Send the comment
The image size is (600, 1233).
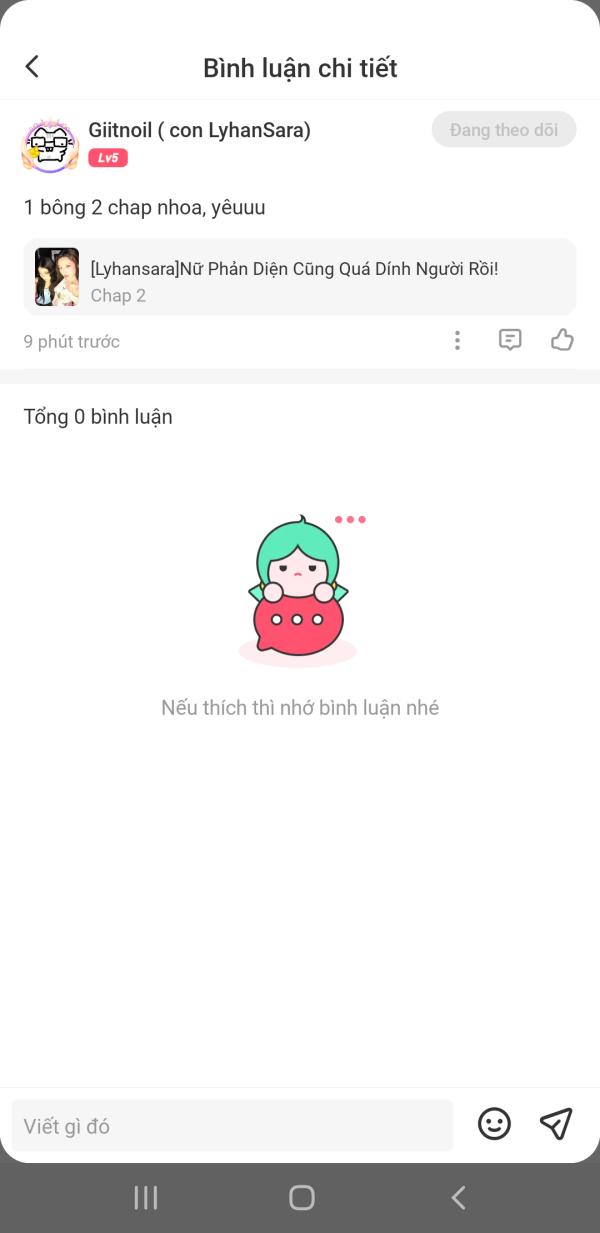pyautogui.click(x=556, y=1124)
